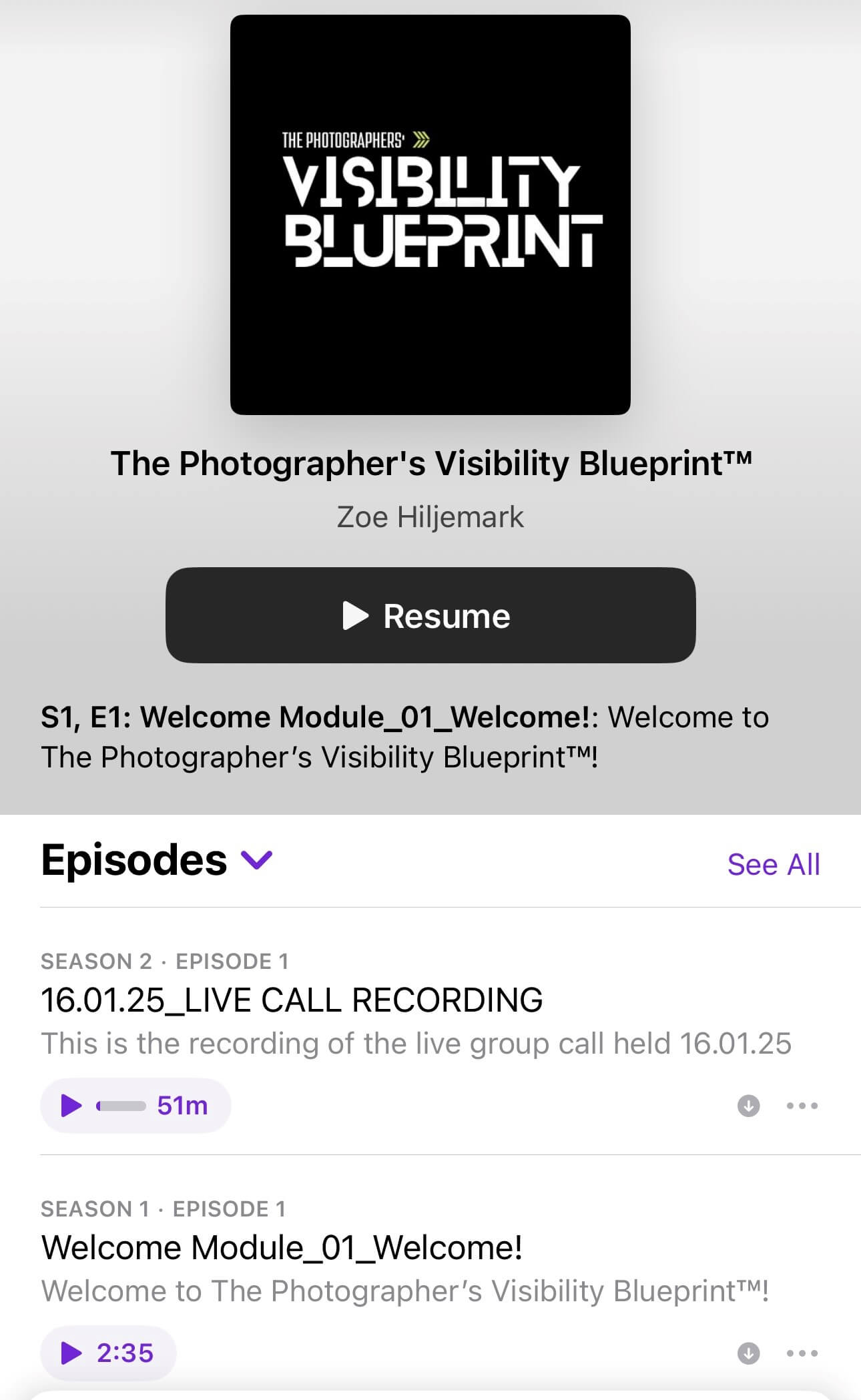This screenshot has width=861, height=1400.
Task: Expand the Episodes dropdown filter
Action: pos(256,860)
